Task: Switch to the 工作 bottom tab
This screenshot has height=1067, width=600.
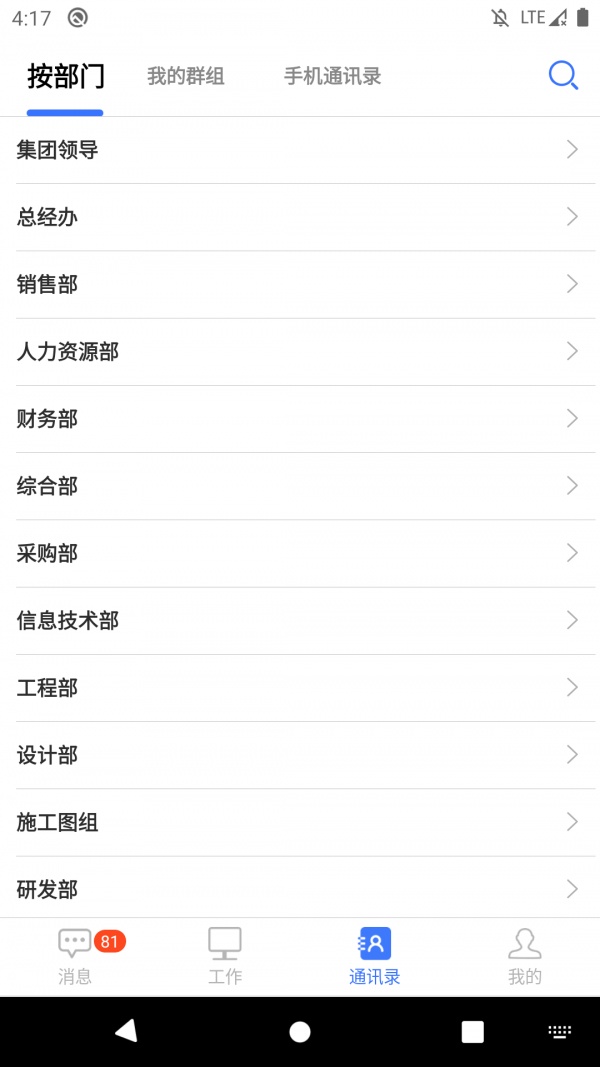Action: click(225, 956)
